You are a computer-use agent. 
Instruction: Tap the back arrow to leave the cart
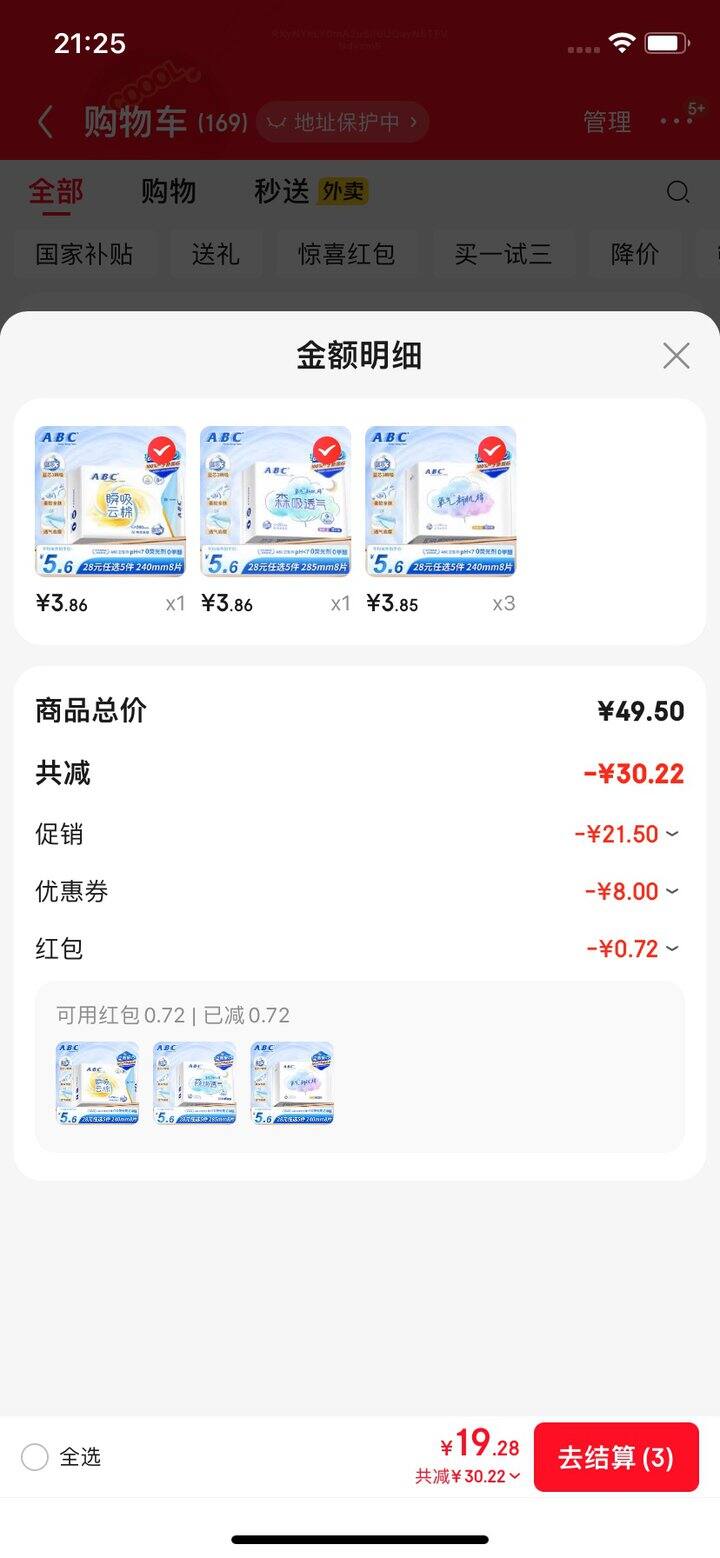44,120
